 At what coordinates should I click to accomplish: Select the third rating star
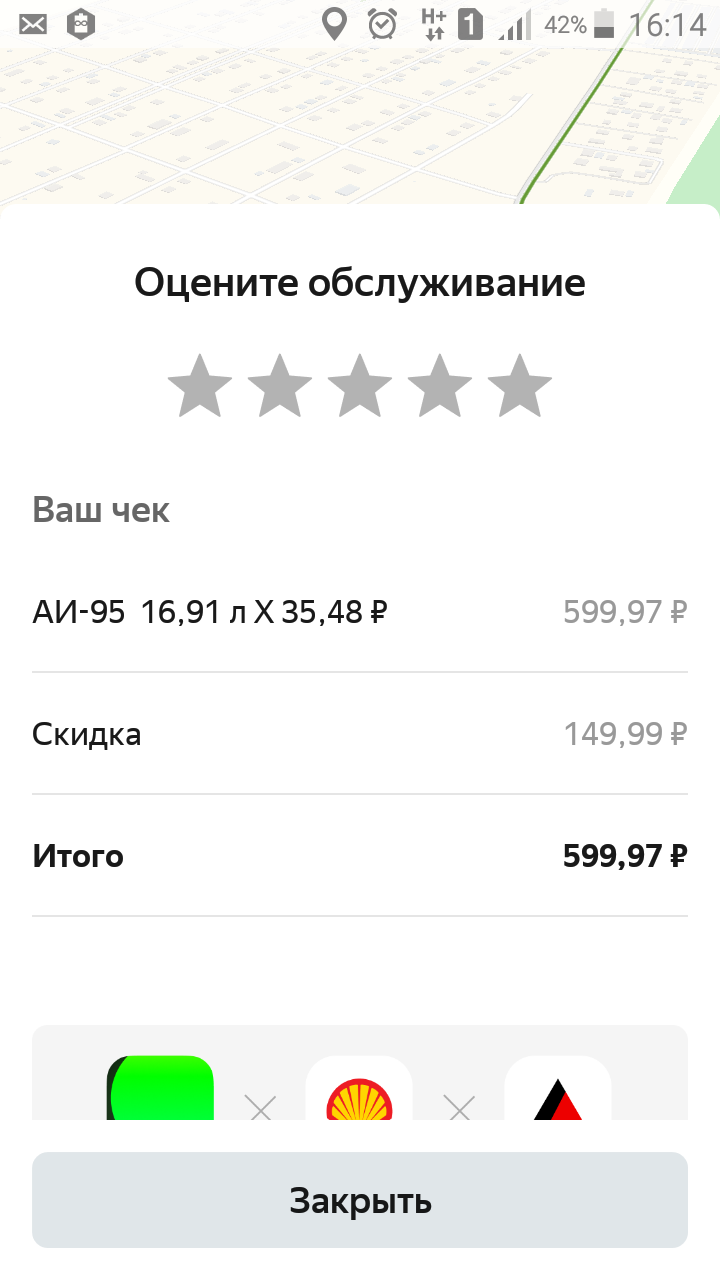click(x=360, y=385)
